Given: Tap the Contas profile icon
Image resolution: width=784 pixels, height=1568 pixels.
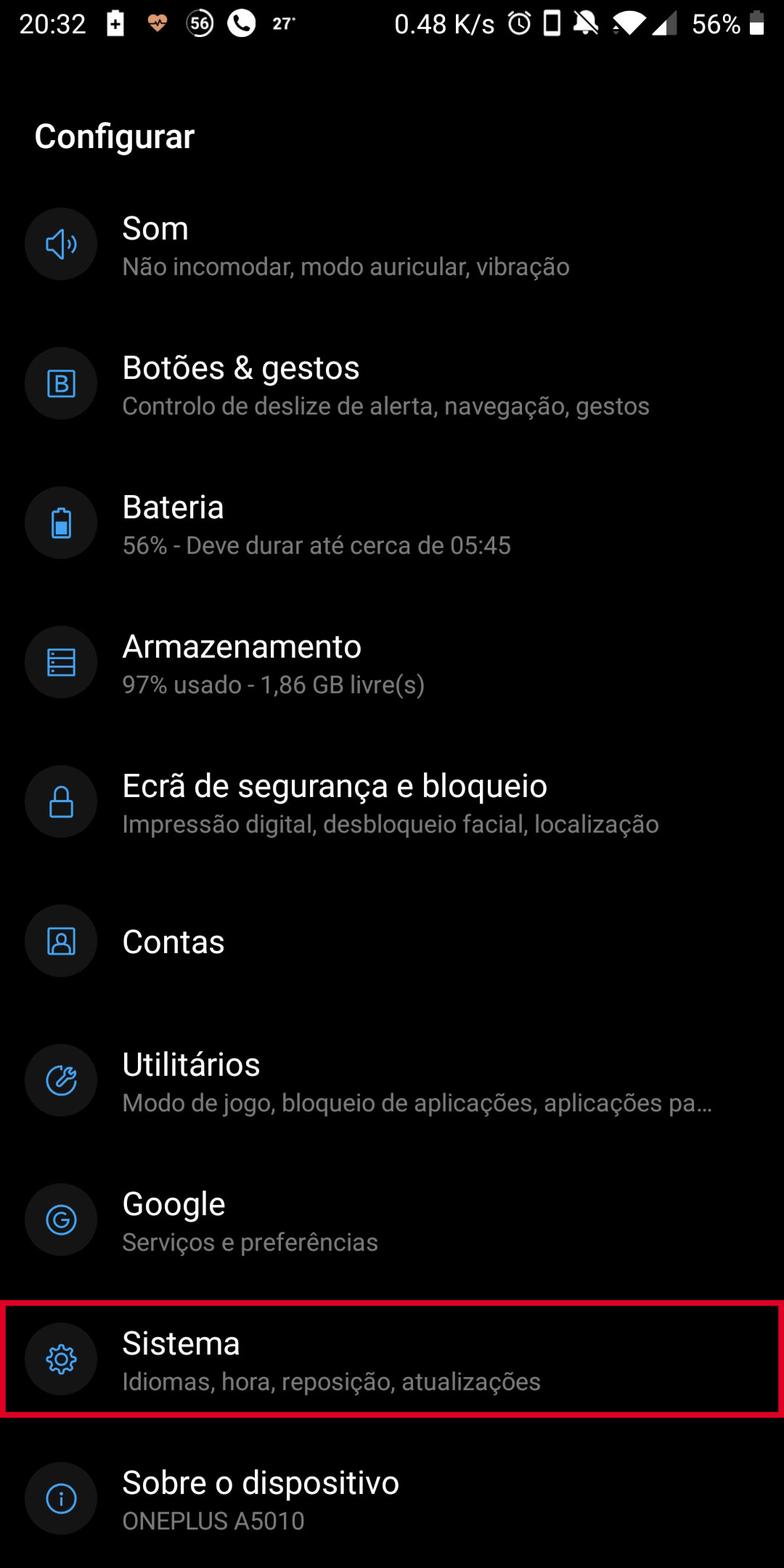Looking at the screenshot, I should point(61,941).
